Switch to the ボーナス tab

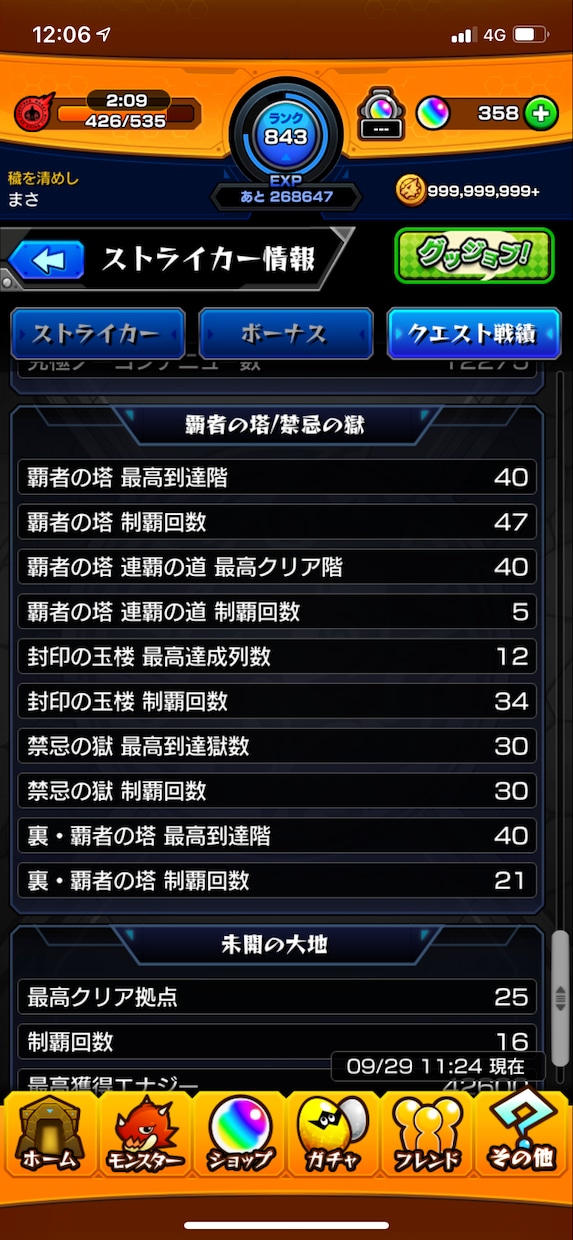[286, 334]
